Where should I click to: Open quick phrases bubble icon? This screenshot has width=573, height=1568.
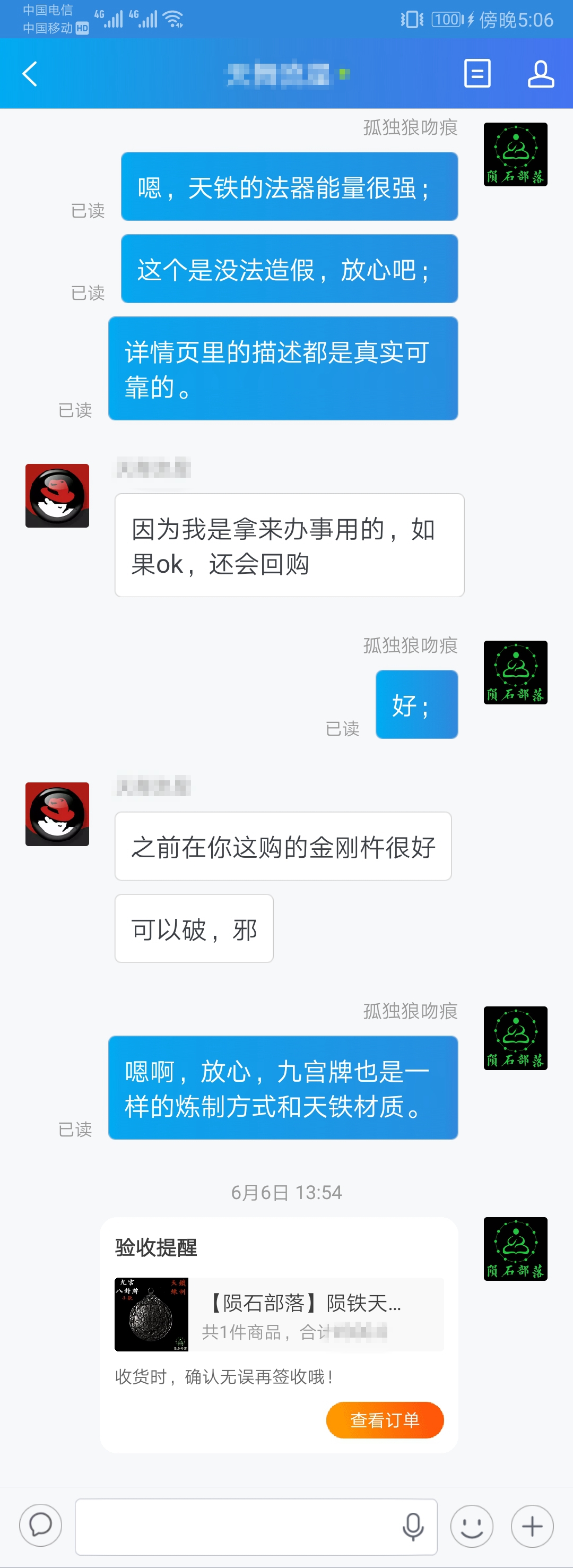pyautogui.click(x=41, y=1525)
